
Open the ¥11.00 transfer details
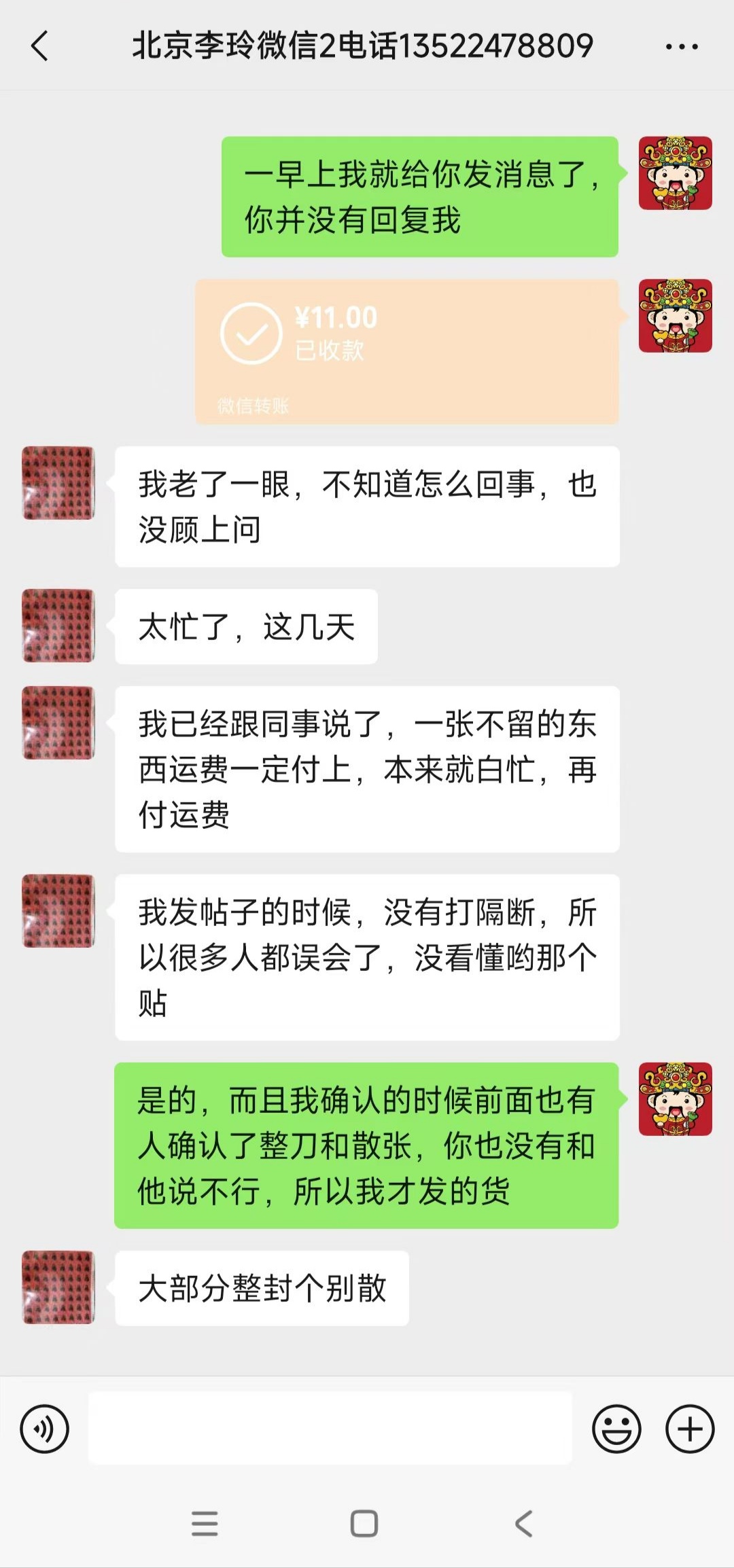[407, 352]
